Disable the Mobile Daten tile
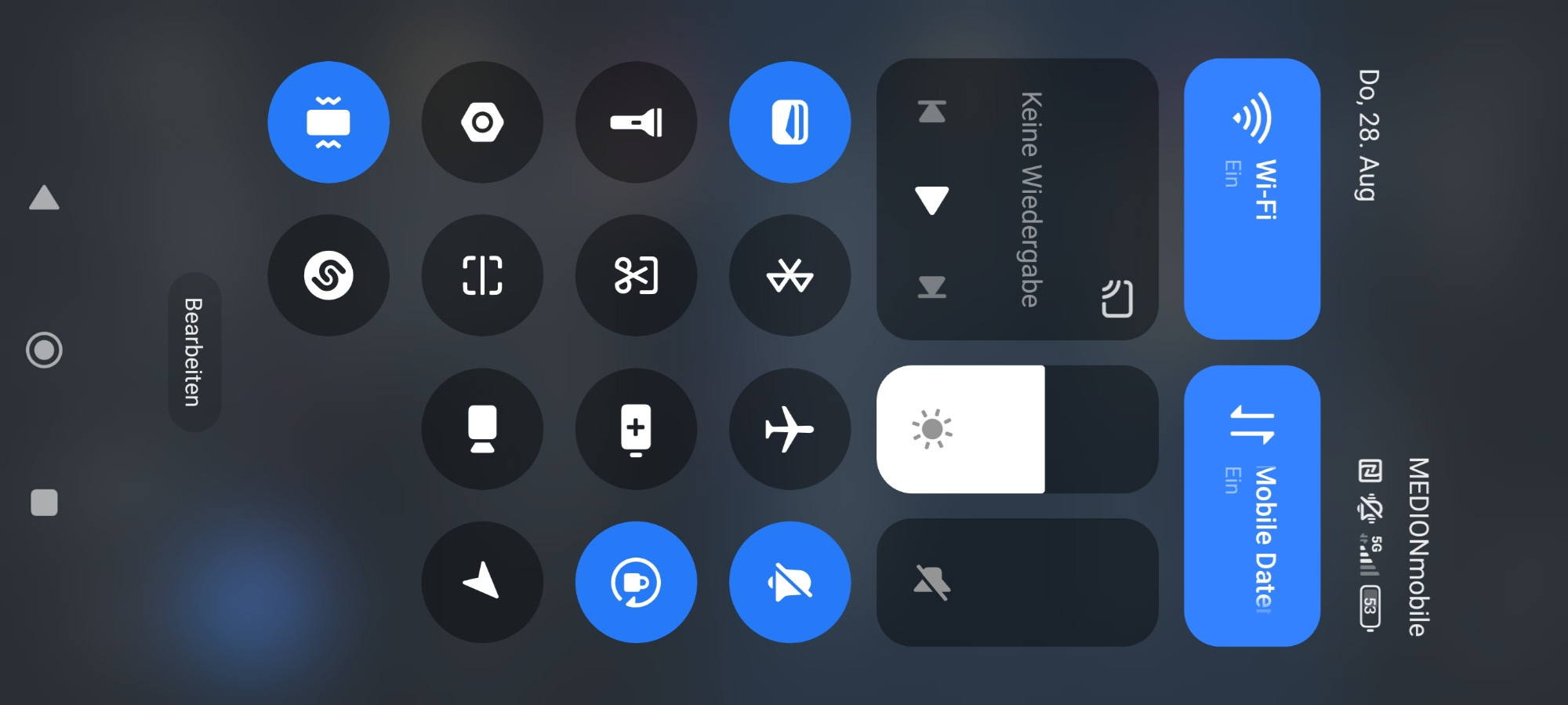This screenshot has height=705, width=1568. click(1251, 506)
